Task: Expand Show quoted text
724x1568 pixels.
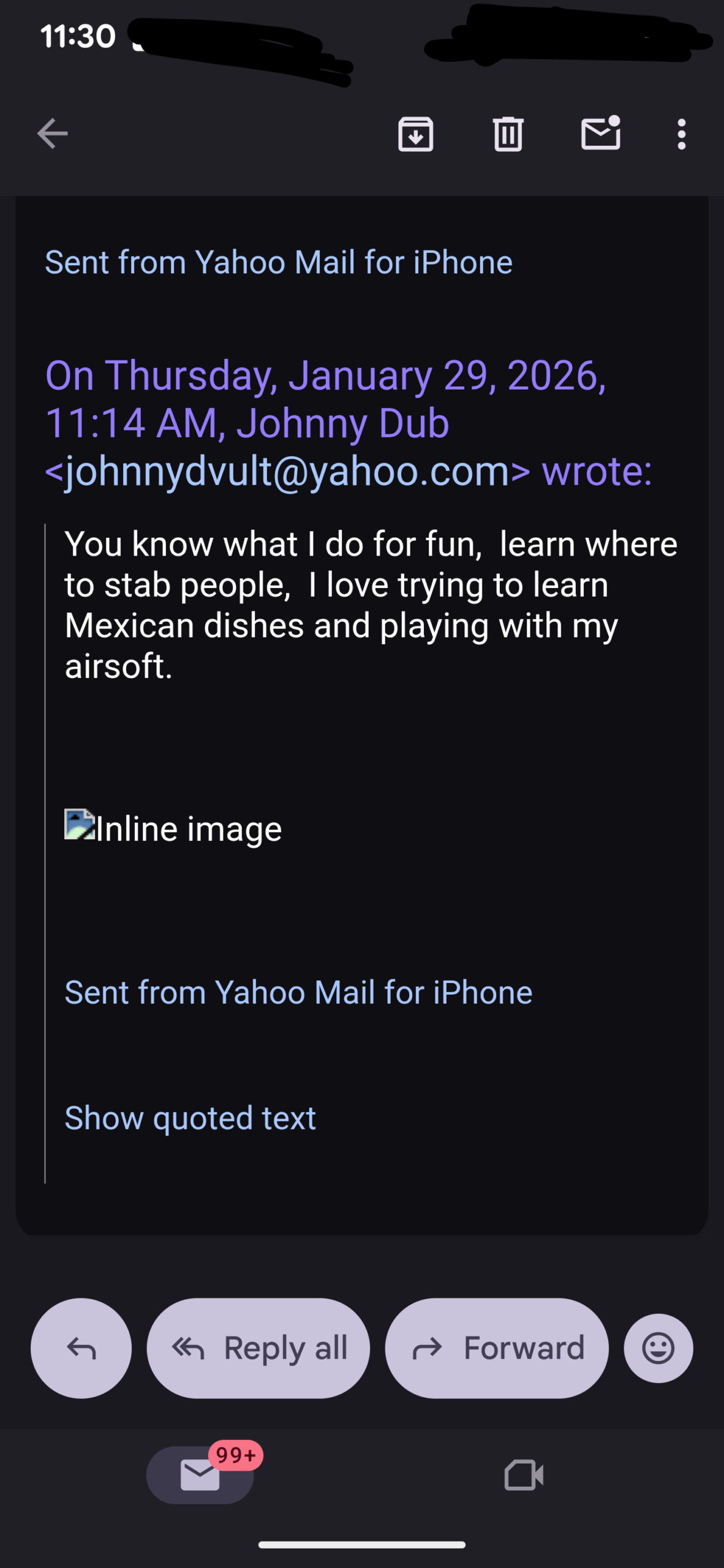Action: (190, 1118)
